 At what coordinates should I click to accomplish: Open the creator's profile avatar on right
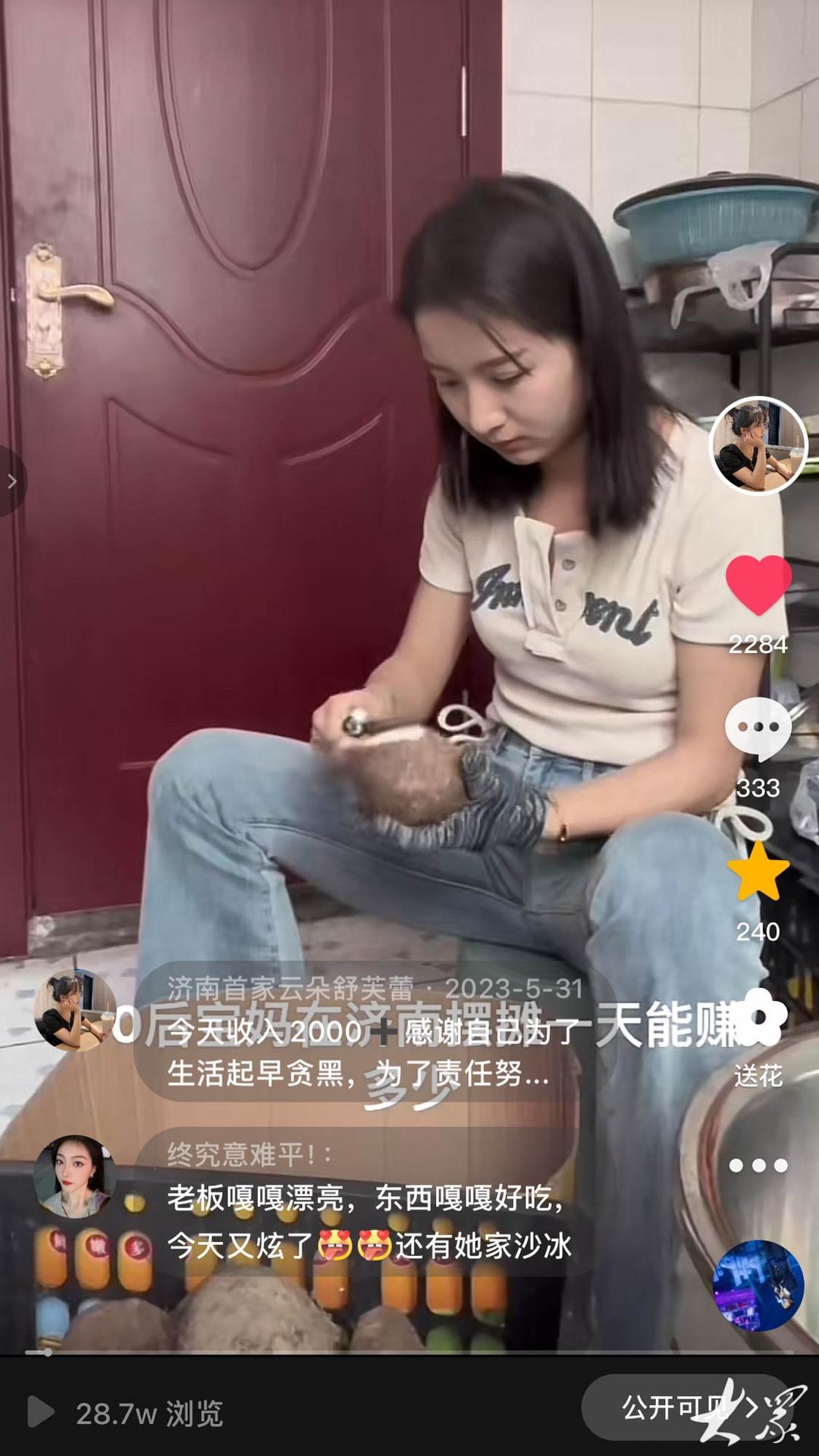tap(758, 445)
